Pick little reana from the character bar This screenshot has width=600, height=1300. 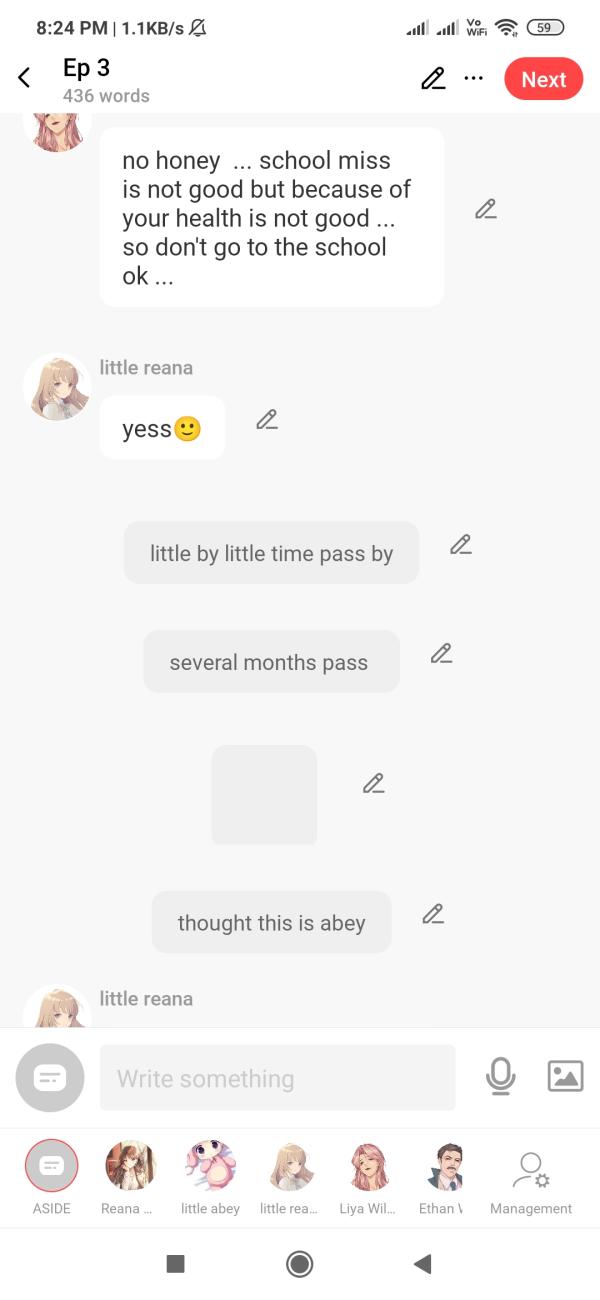pyautogui.click(x=291, y=1166)
